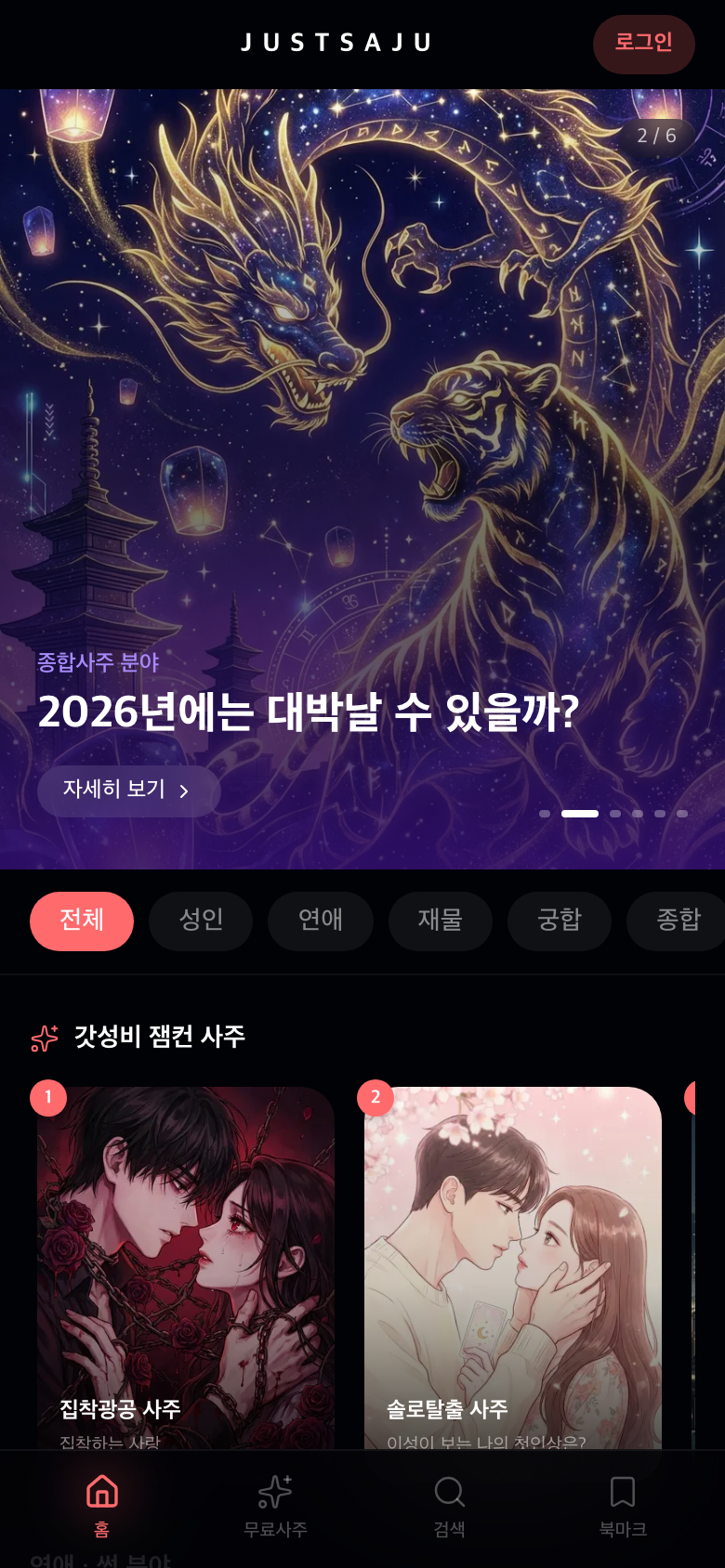Go to the 홈 tab
The width and height of the screenshot is (725, 1568).
coord(102,1505)
